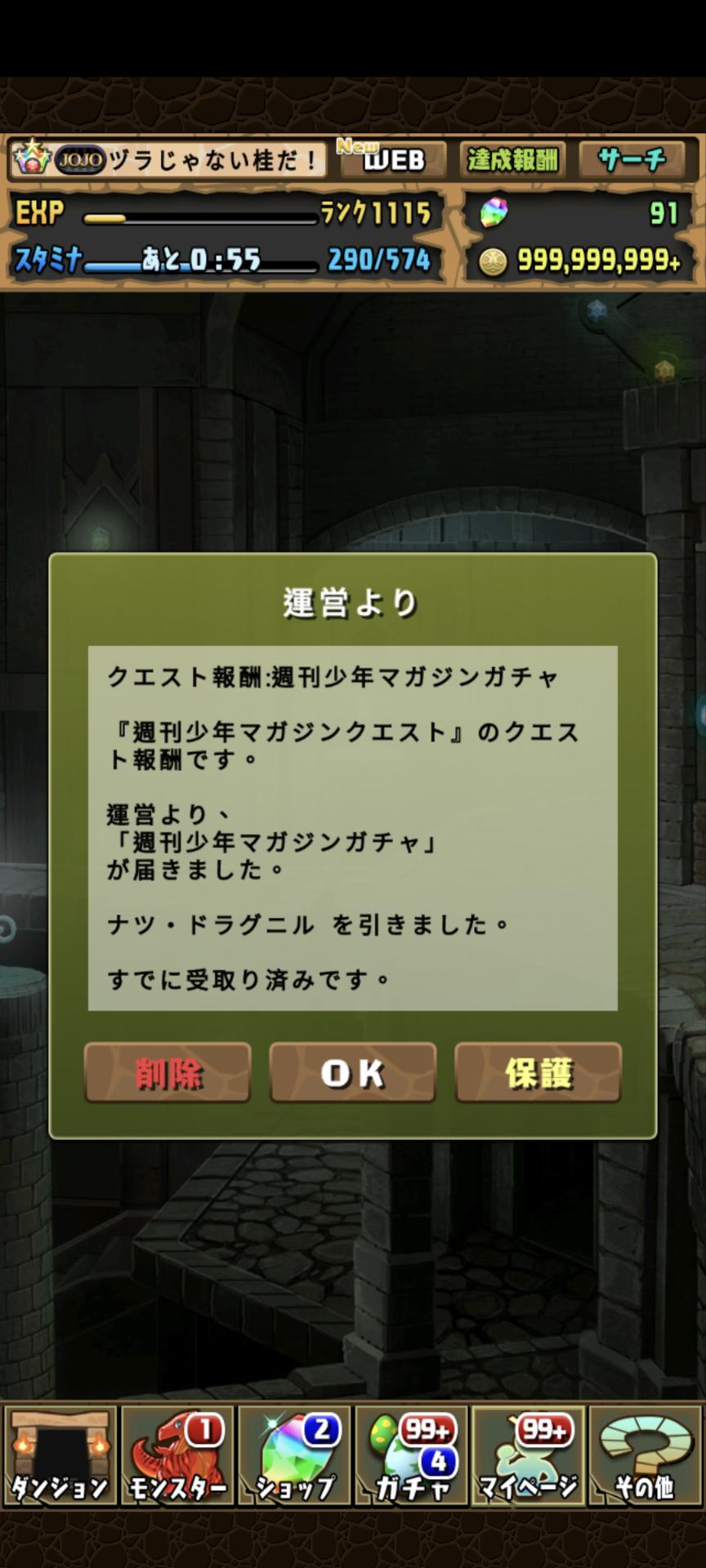This screenshot has width=706, height=1568.
Task: Switch to the モンスター tab
Action: (177, 1456)
